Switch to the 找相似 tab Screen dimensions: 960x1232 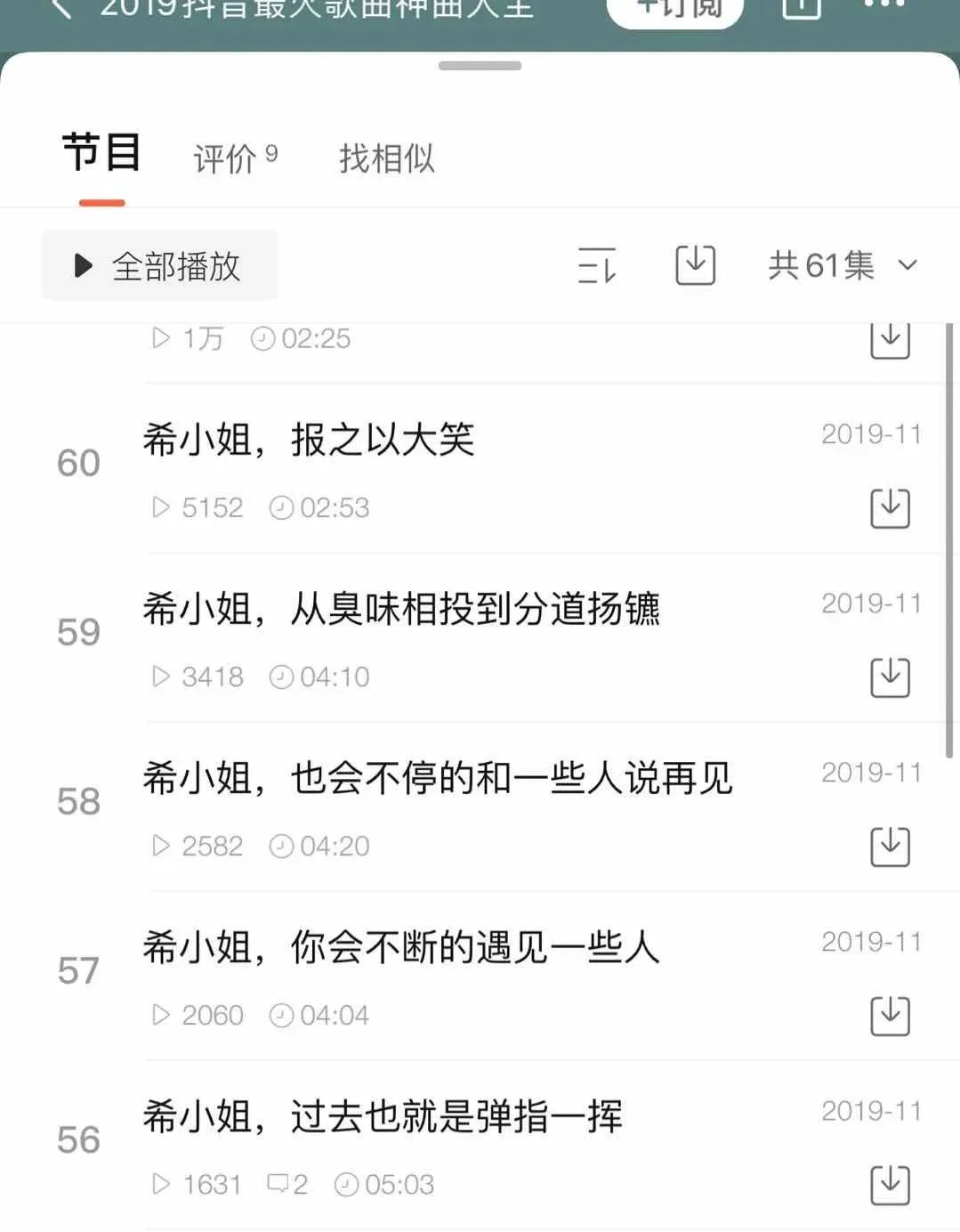coord(386,158)
